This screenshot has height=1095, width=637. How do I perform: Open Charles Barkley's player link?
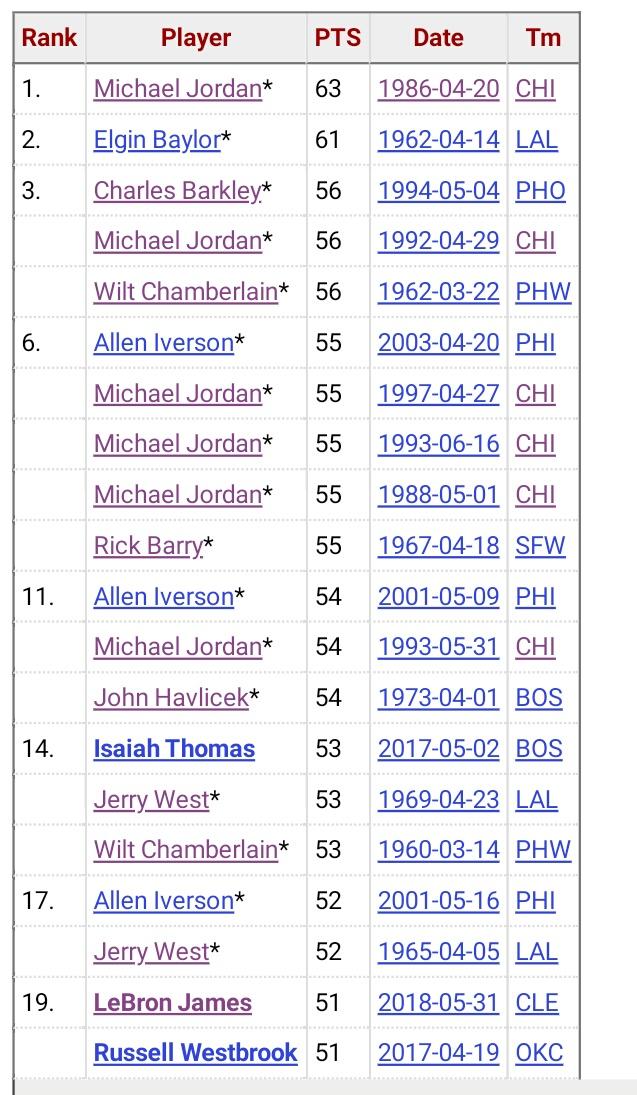point(177,191)
